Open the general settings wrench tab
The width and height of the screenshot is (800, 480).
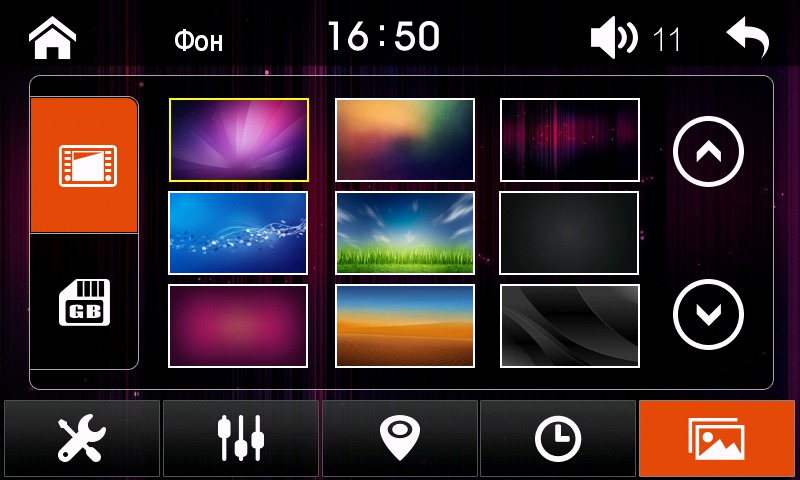[x=82, y=438]
